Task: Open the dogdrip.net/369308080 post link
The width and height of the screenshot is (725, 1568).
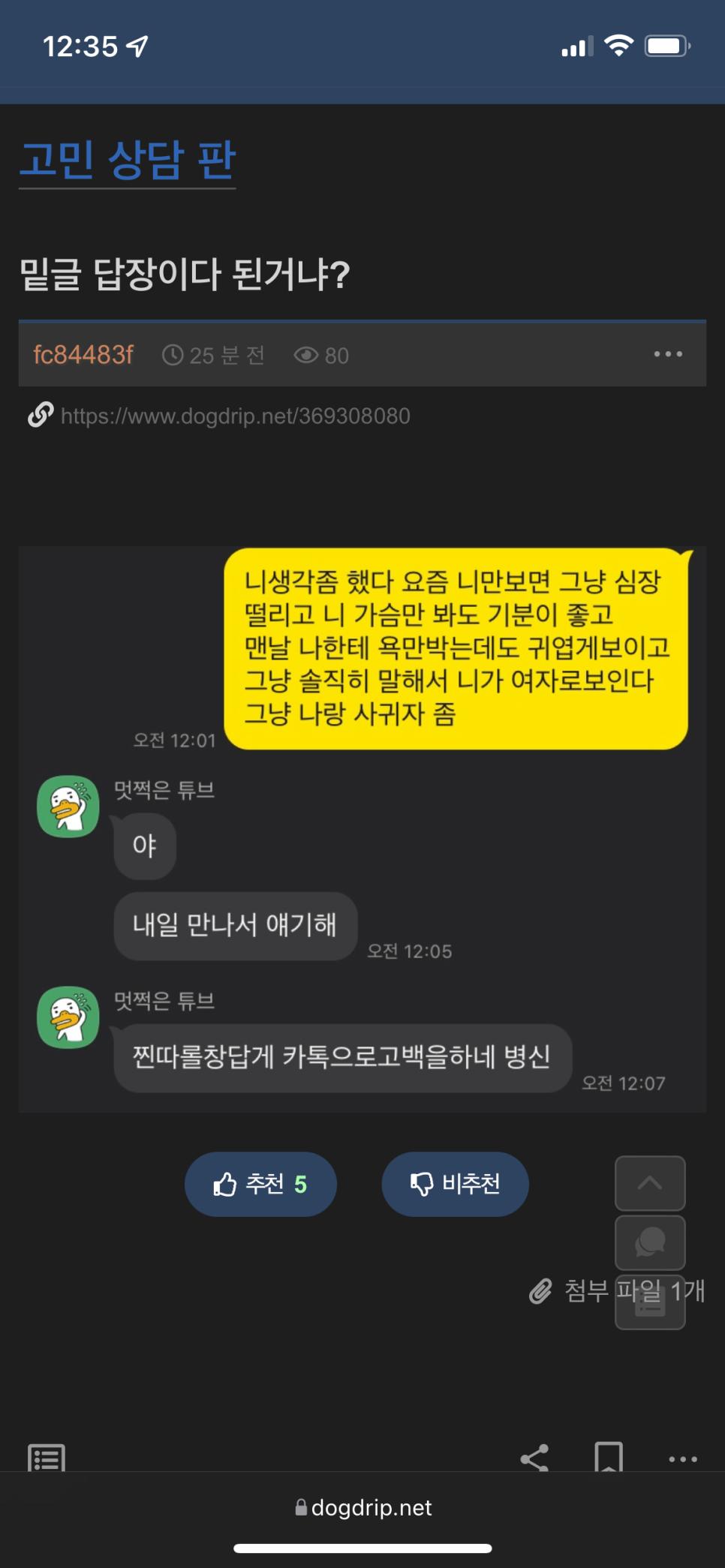Action: (x=235, y=416)
